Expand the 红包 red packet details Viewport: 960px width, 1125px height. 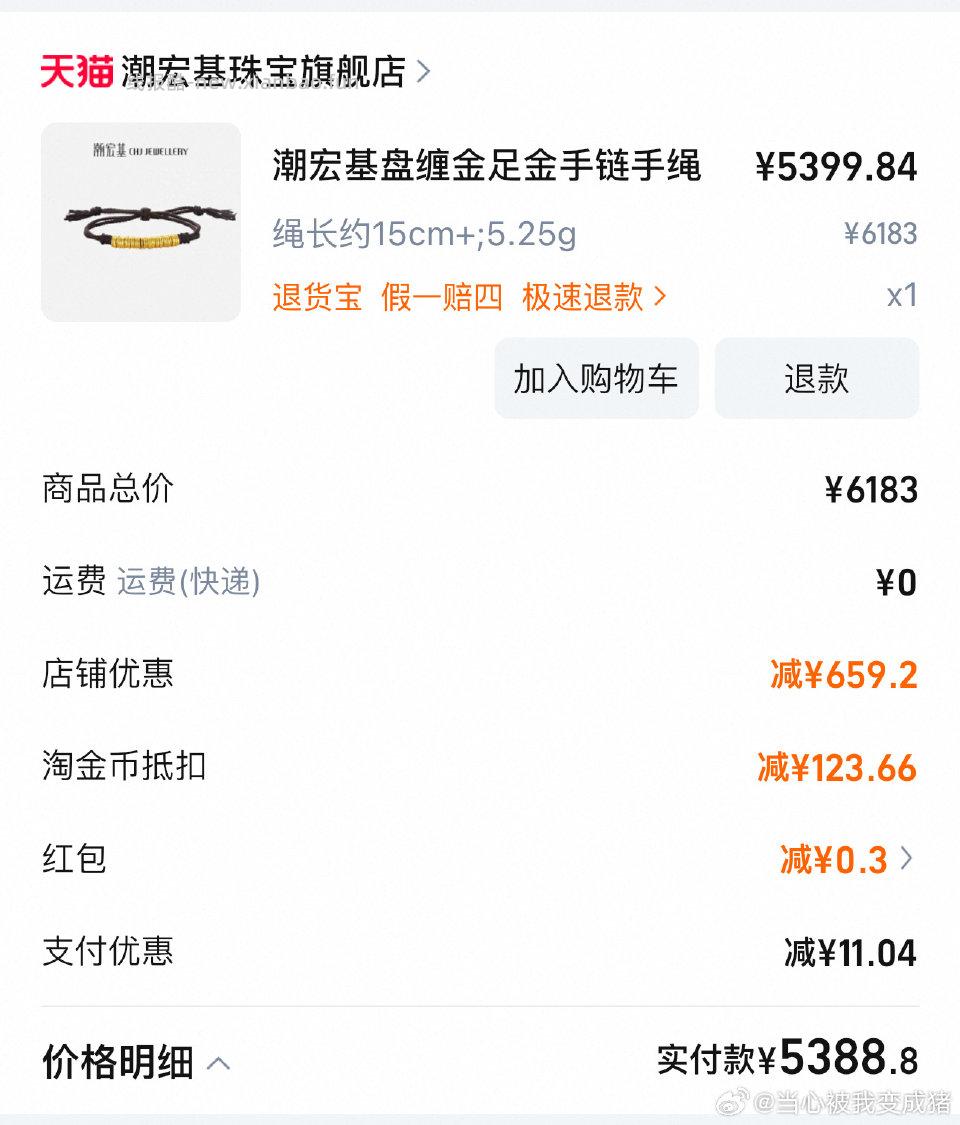[x=908, y=859]
